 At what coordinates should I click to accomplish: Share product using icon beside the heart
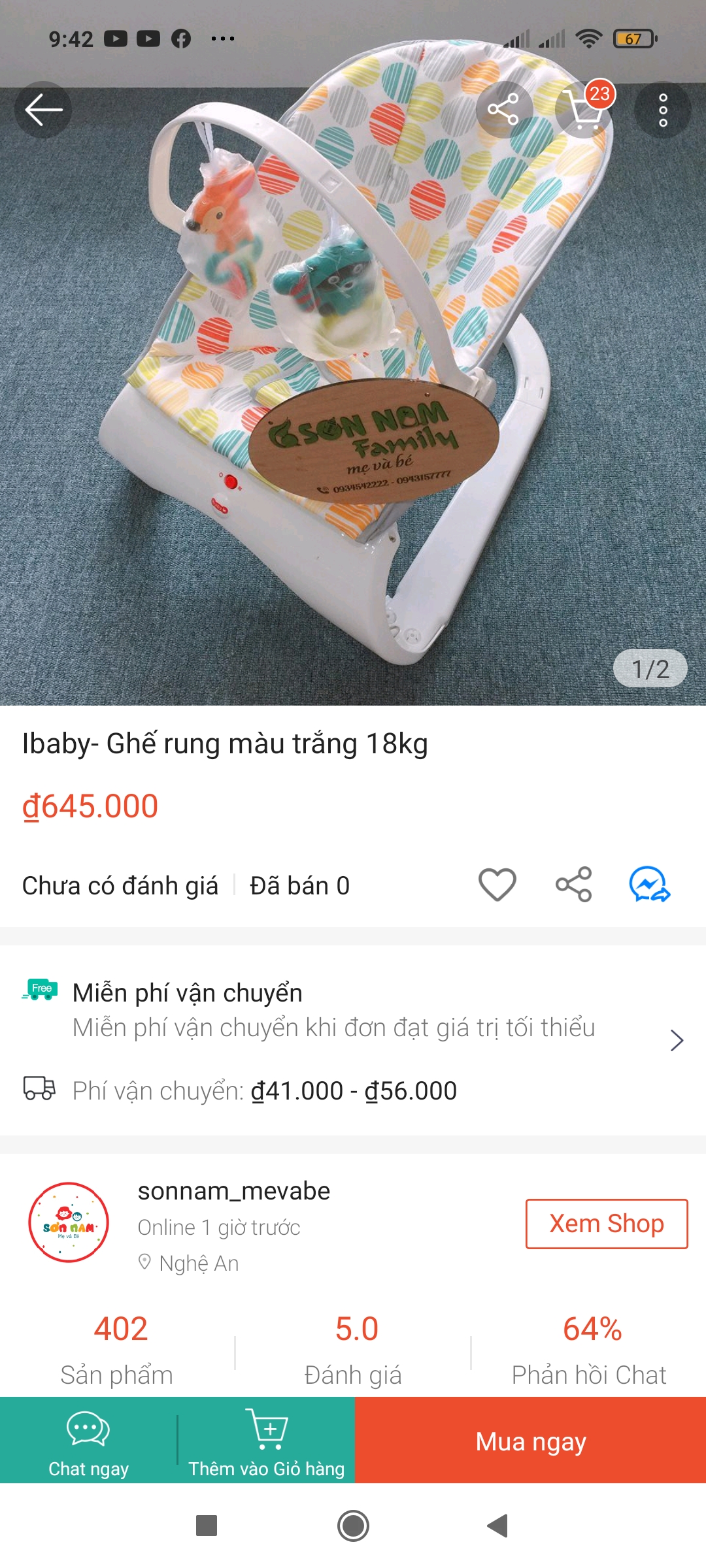pos(574,885)
